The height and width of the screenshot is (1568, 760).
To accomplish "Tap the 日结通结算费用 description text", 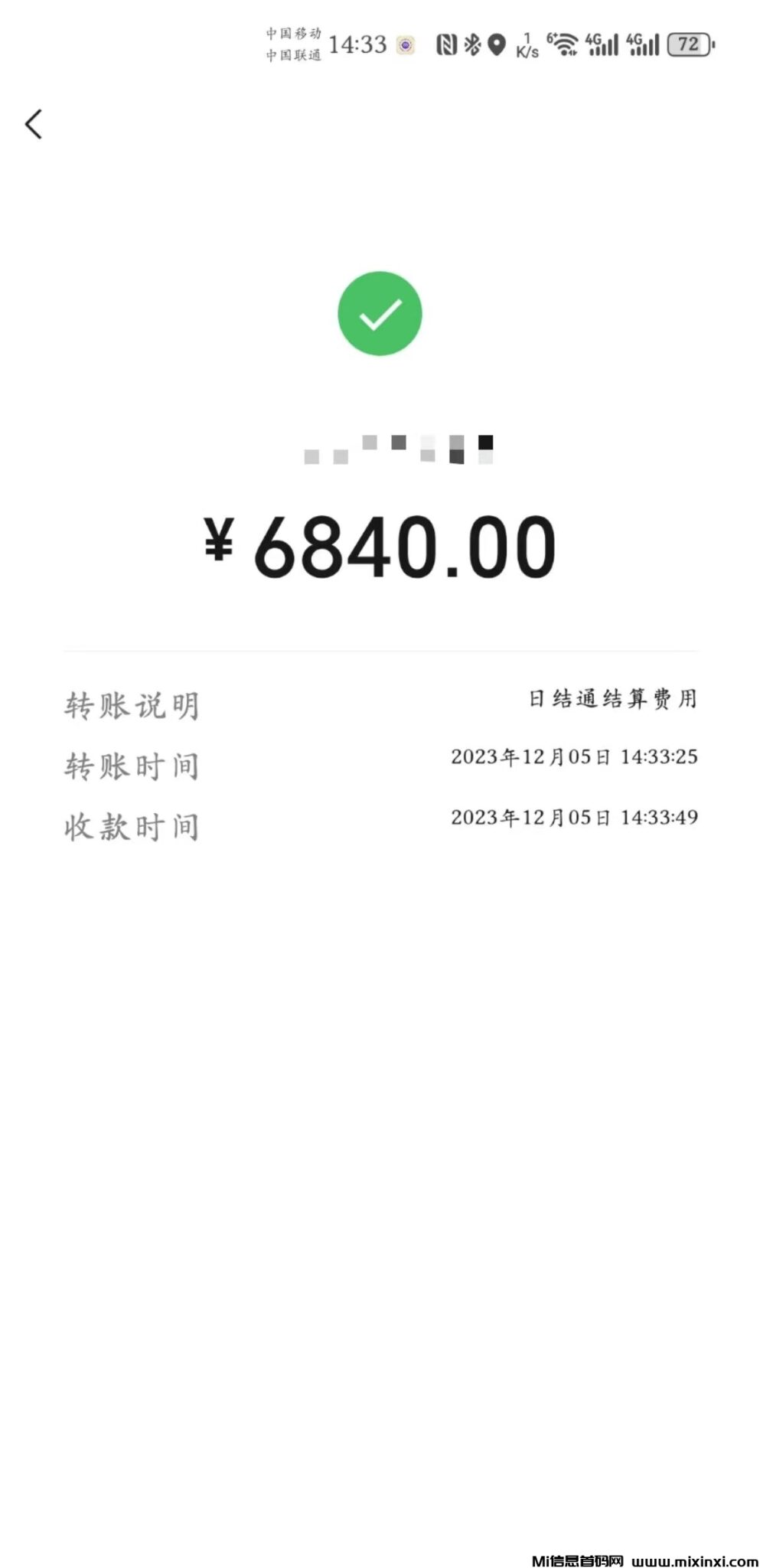I will tap(612, 701).
